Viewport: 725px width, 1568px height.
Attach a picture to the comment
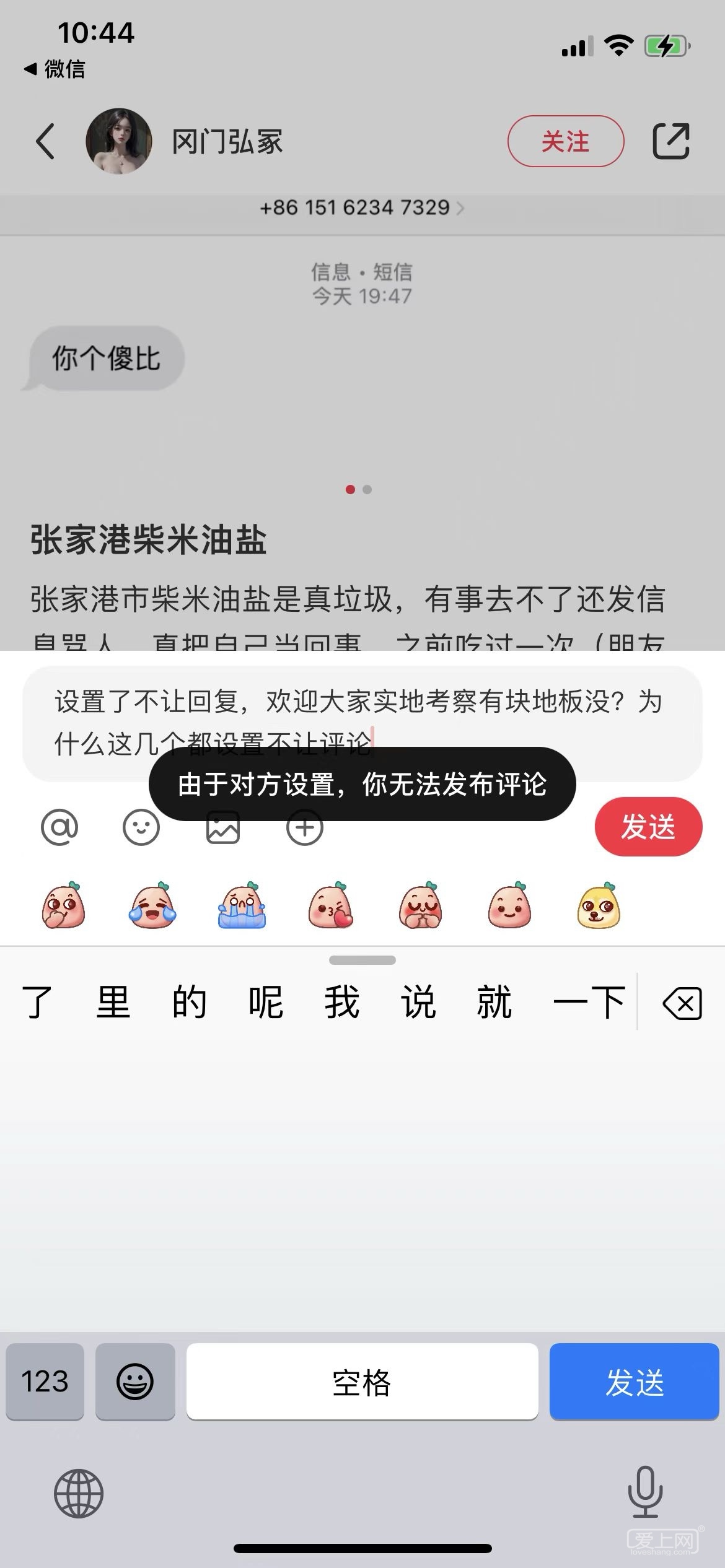[222, 827]
